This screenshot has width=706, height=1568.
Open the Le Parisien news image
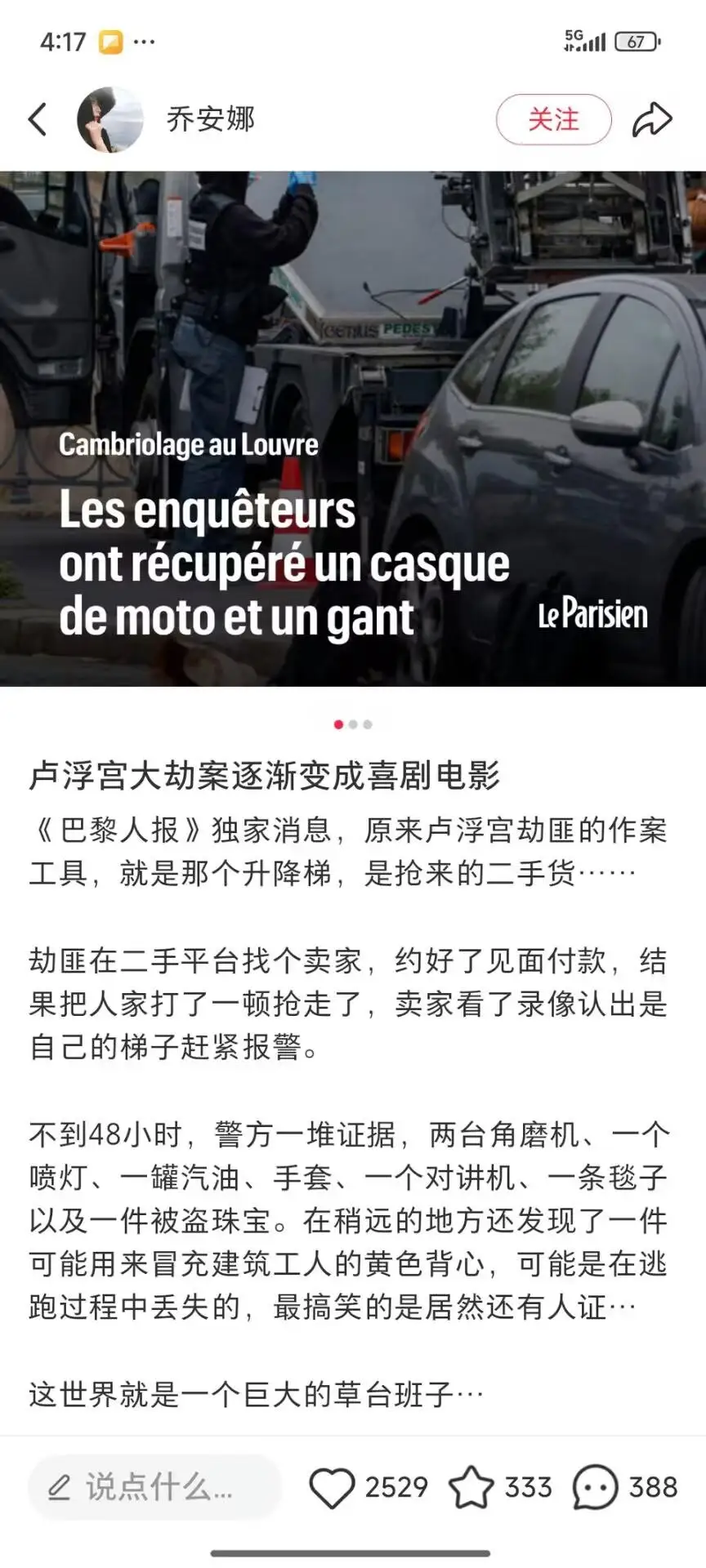[353, 429]
